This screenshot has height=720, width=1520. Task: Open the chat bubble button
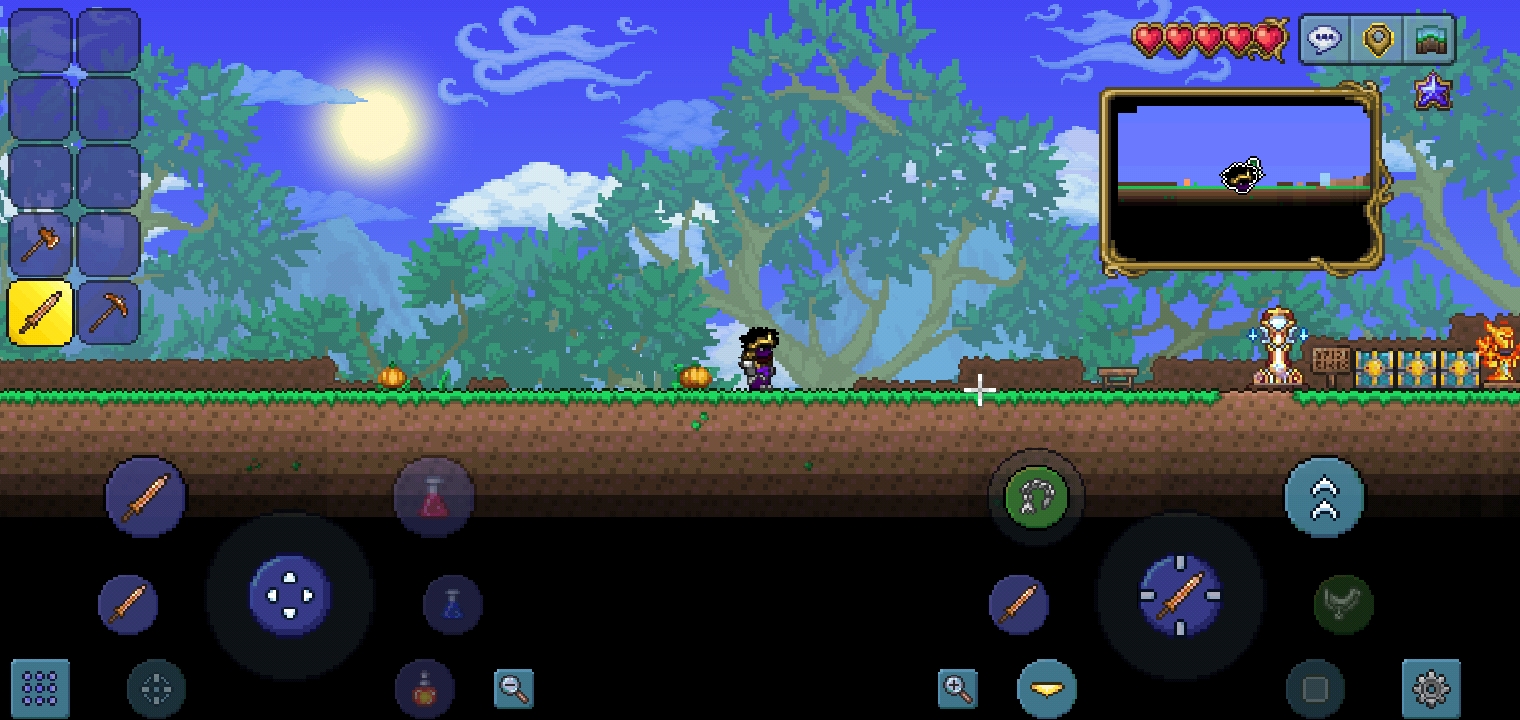point(1325,40)
